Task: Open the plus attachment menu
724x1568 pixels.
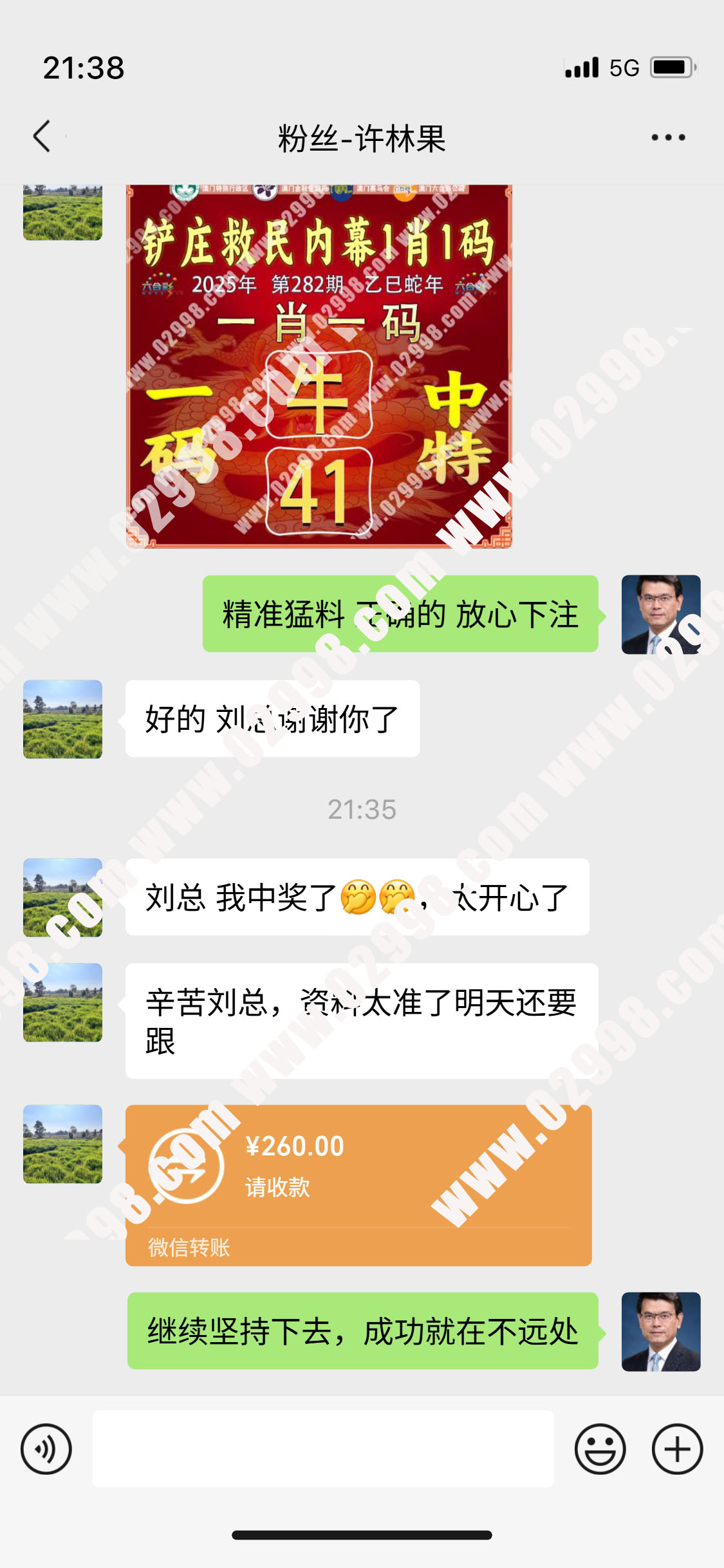Action: pyautogui.click(x=677, y=1449)
